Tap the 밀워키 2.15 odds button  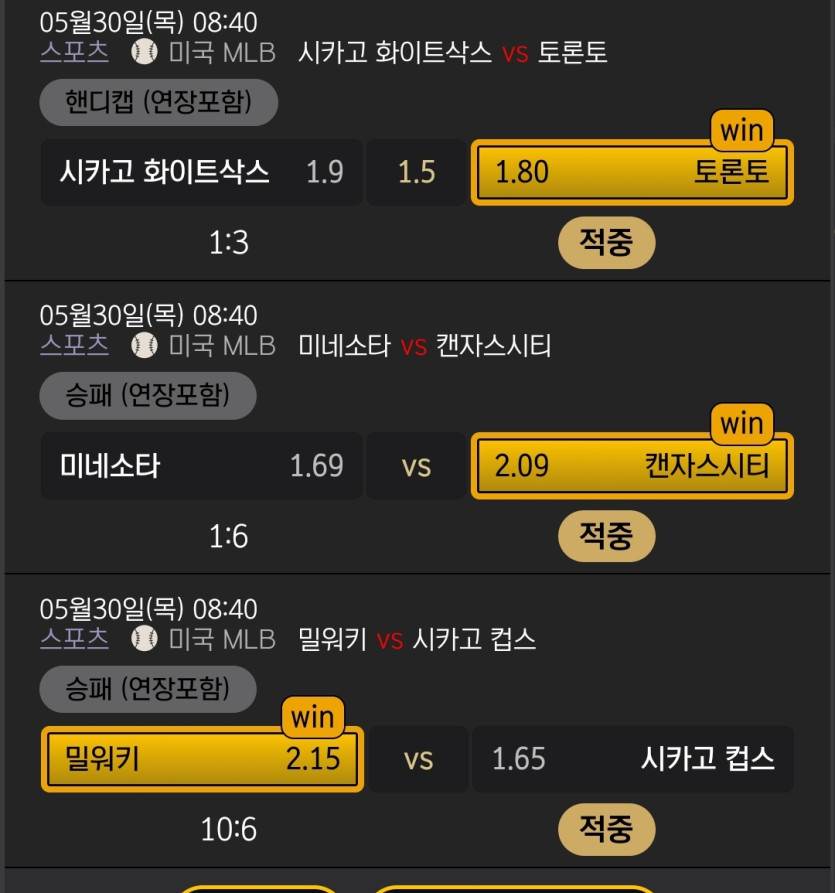coord(201,759)
